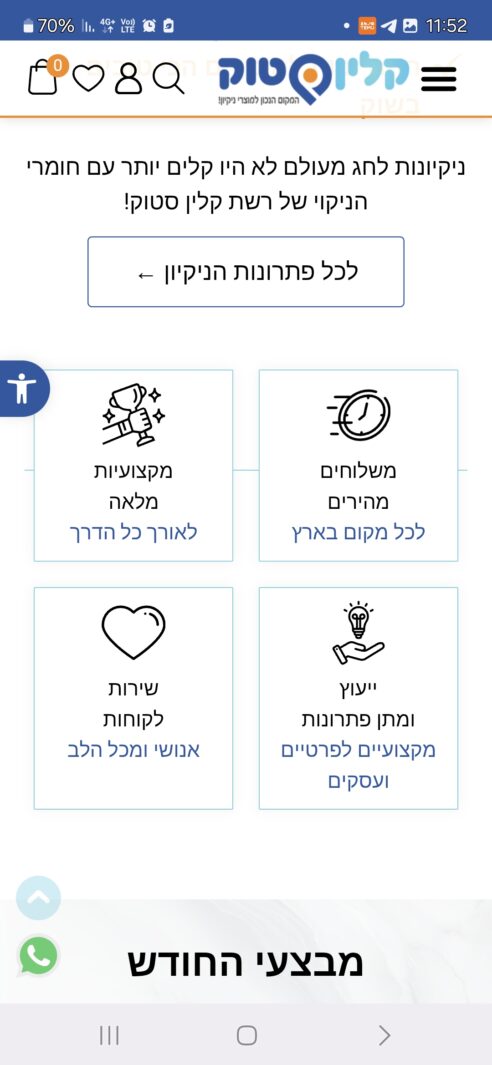Open the user account icon
Screen dimensions: 492x1065
pos(128,78)
